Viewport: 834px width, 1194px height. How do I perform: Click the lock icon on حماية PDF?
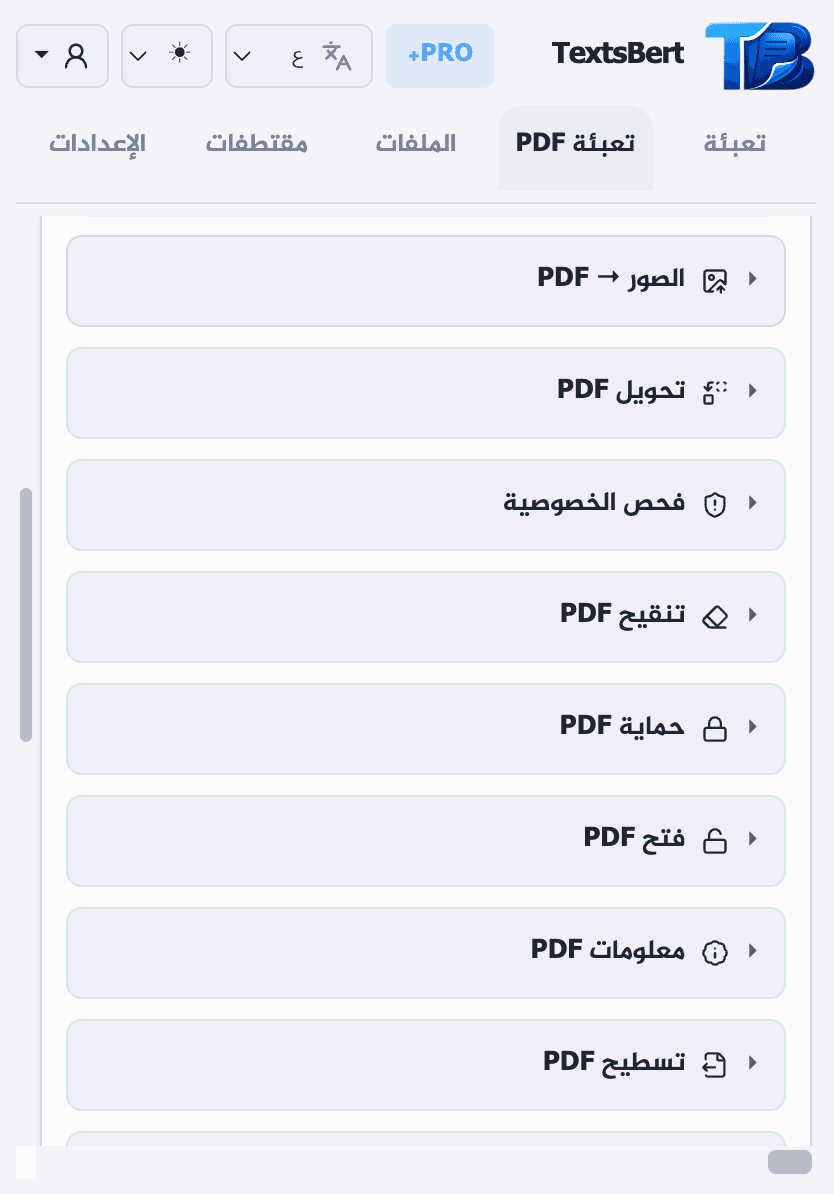tap(716, 727)
